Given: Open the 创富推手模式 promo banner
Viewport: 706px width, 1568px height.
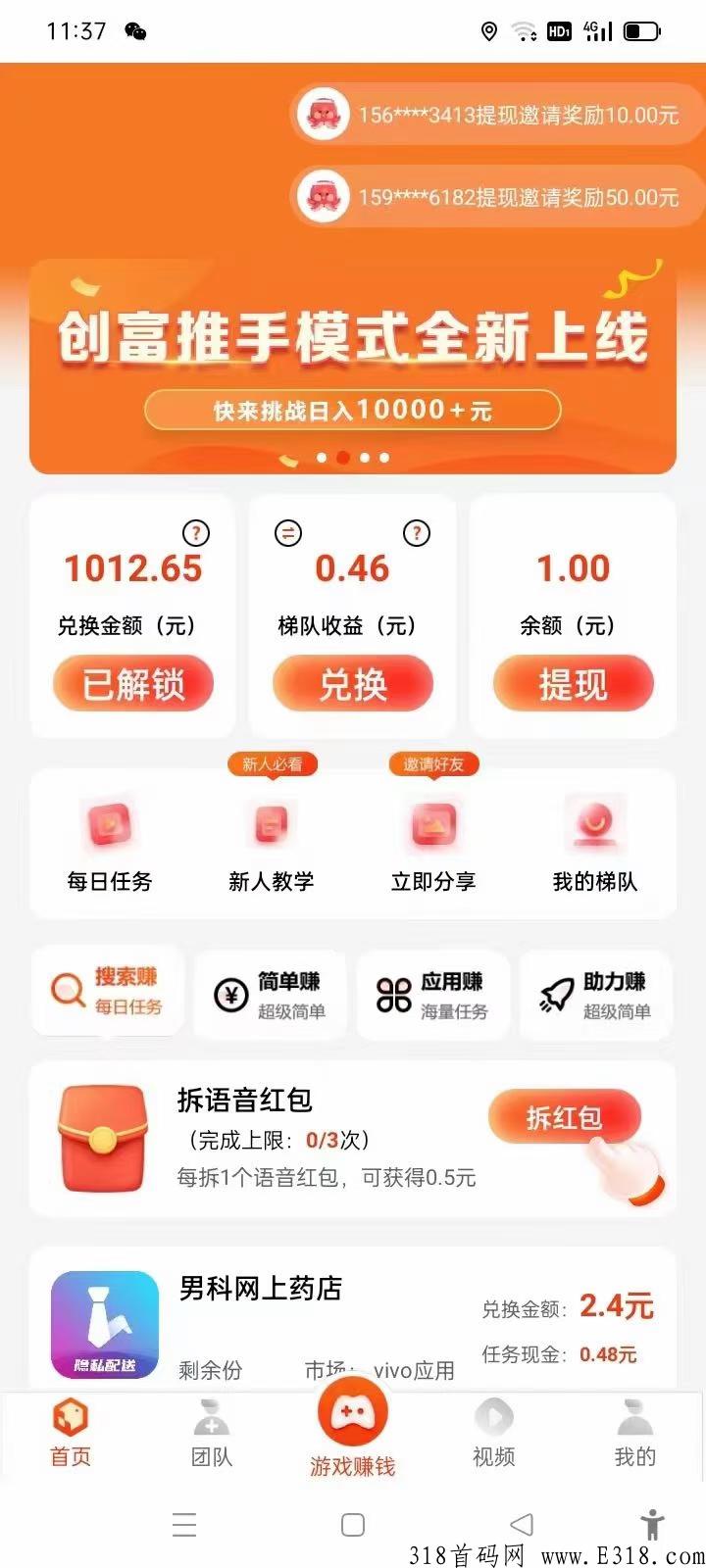Looking at the screenshot, I should coord(353,367).
